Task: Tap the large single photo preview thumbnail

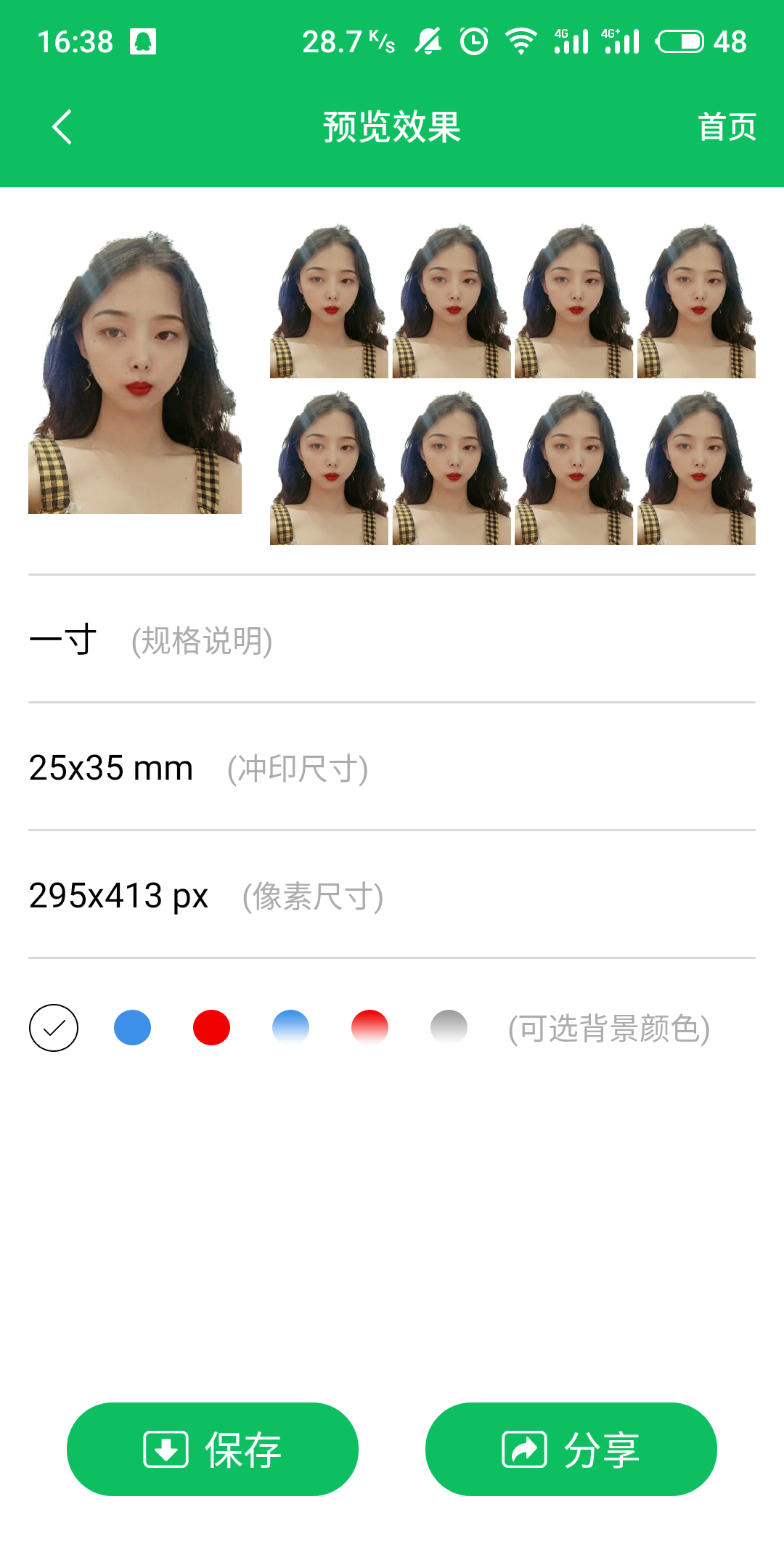Action: [134, 370]
